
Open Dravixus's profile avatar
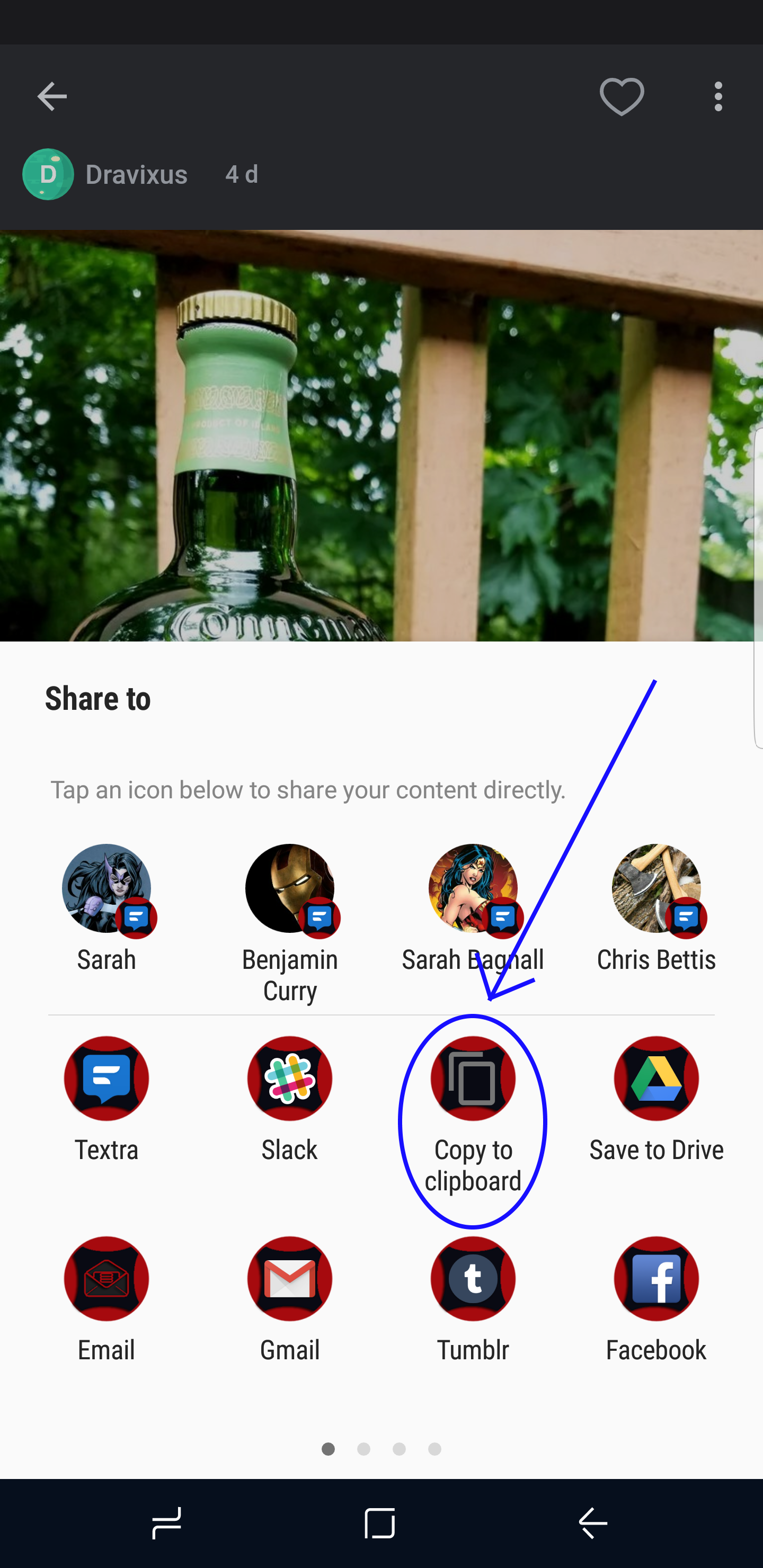tap(48, 174)
